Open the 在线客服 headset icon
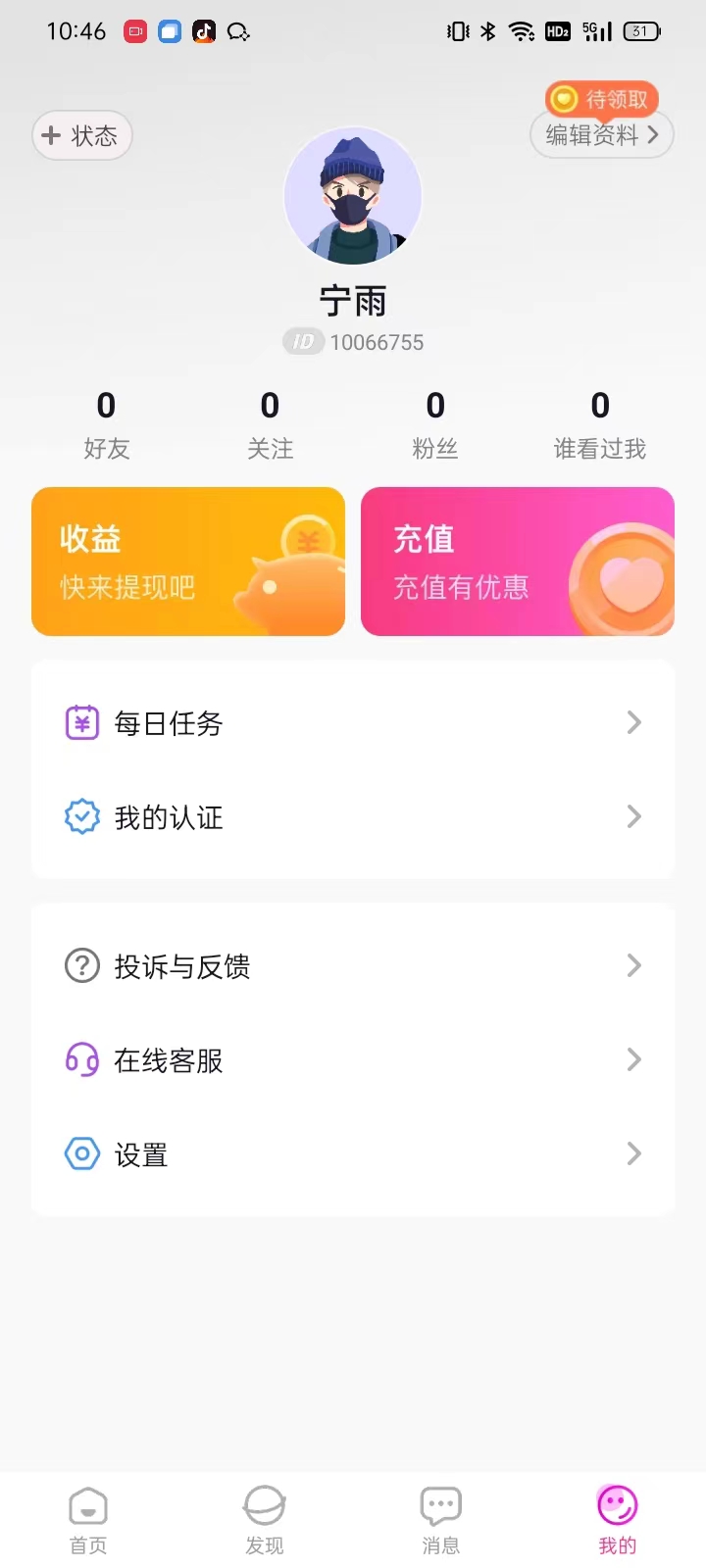Image resolution: width=706 pixels, height=1568 pixels. point(82,1059)
